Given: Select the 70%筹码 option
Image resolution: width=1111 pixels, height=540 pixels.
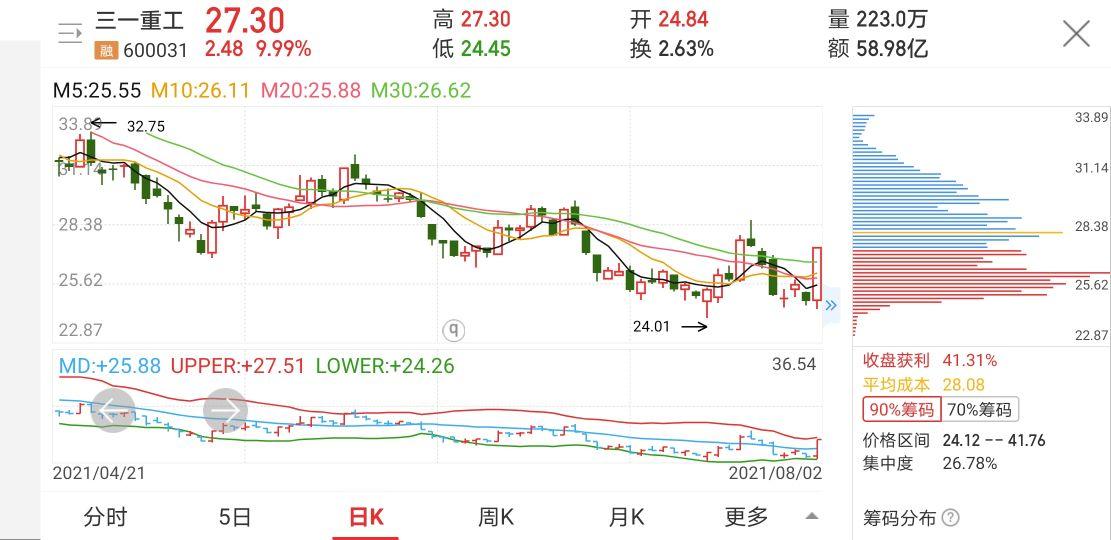Looking at the screenshot, I should [979, 409].
